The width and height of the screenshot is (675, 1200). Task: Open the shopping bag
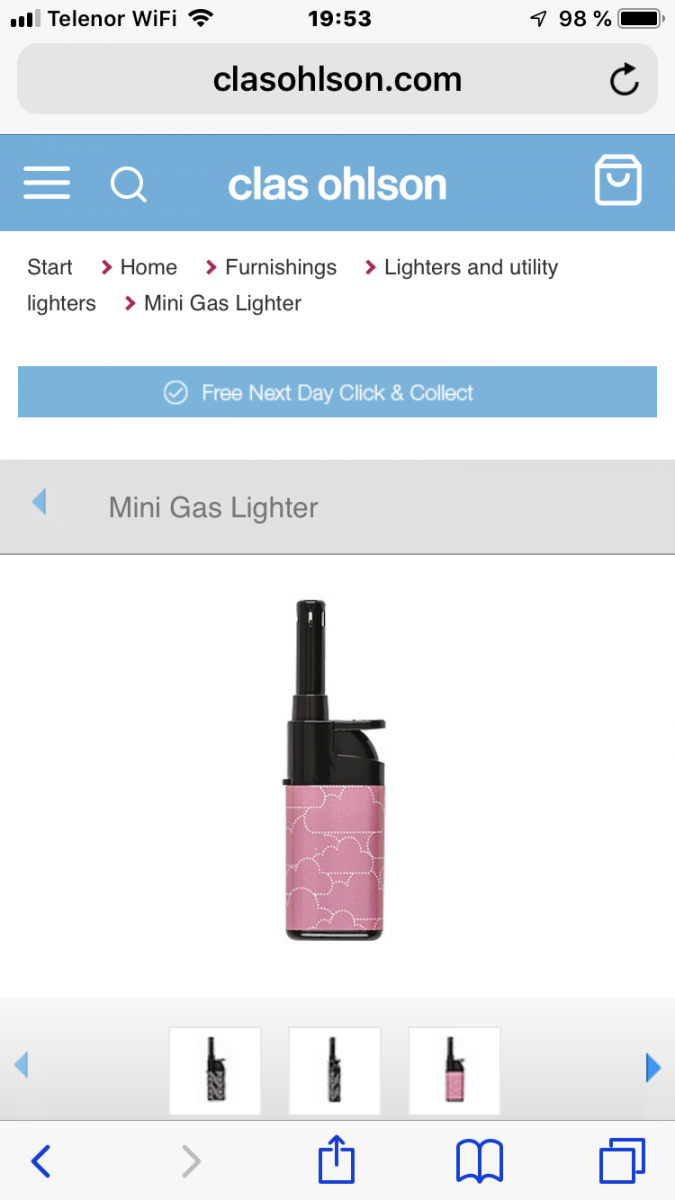pos(618,182)
